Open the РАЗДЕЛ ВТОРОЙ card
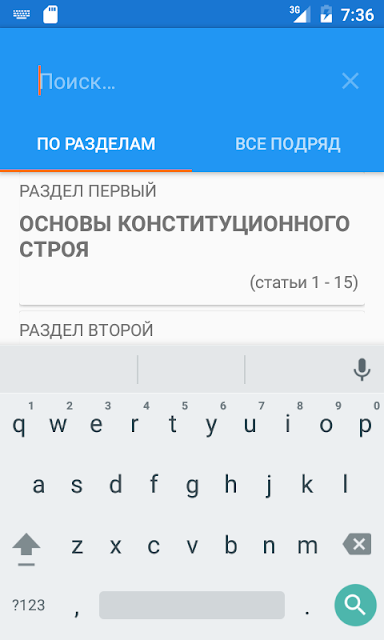 tap(192, 328)
